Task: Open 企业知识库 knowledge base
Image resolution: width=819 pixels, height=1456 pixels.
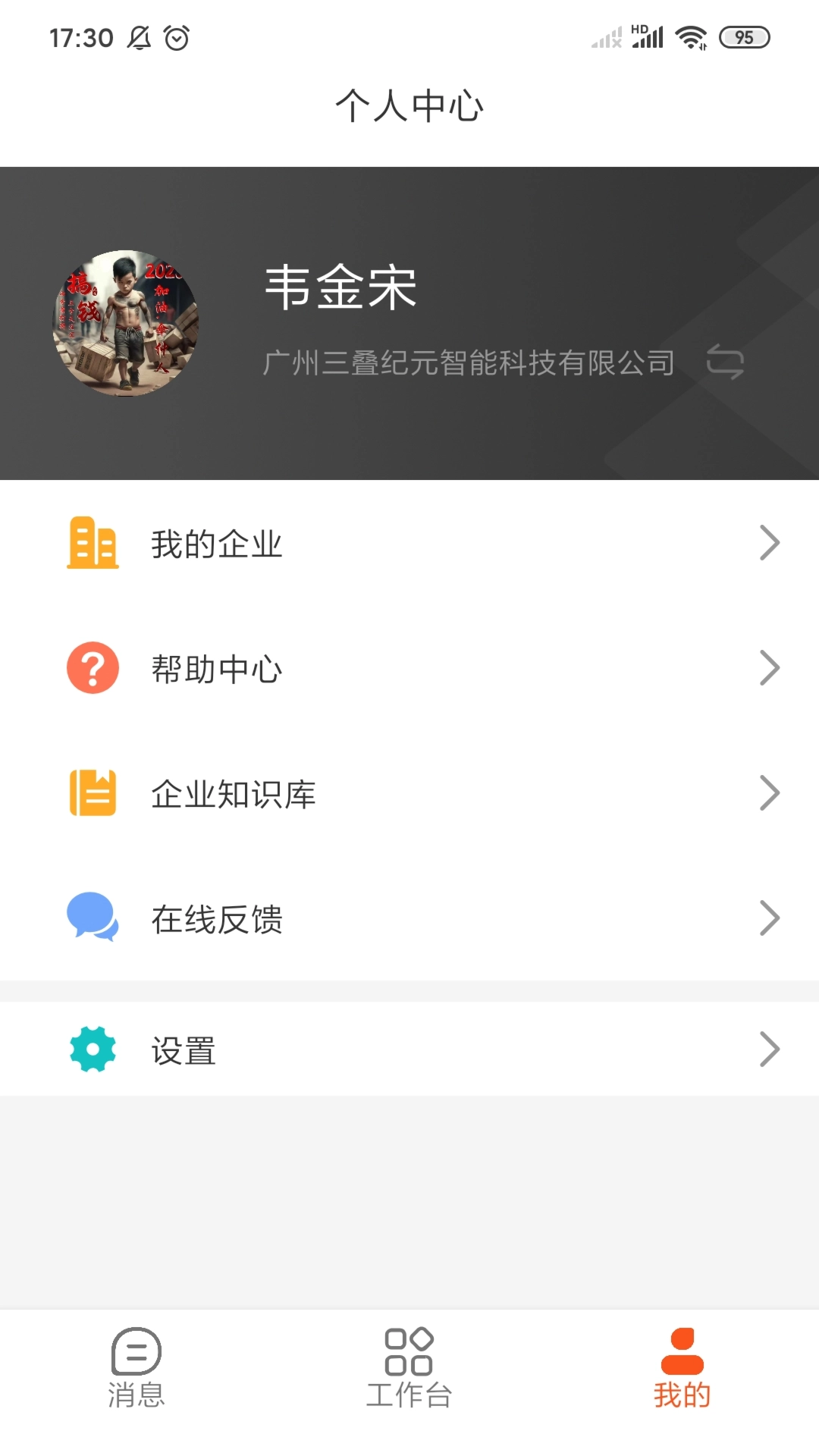Action: [x=409, y=794]
